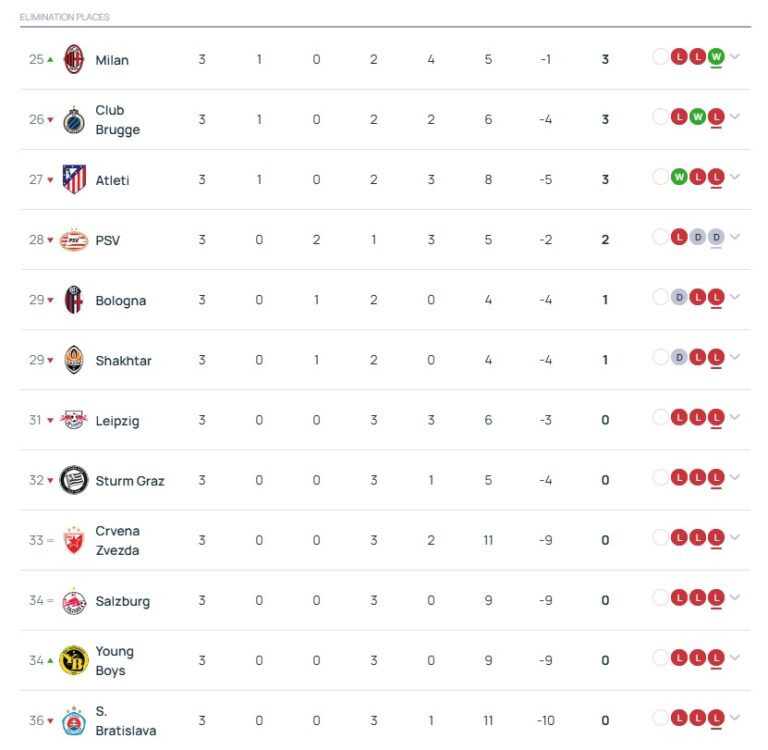Expand Salzburg's row details
The height and width of the screenshot is (750, 768).
coord(735,597)
